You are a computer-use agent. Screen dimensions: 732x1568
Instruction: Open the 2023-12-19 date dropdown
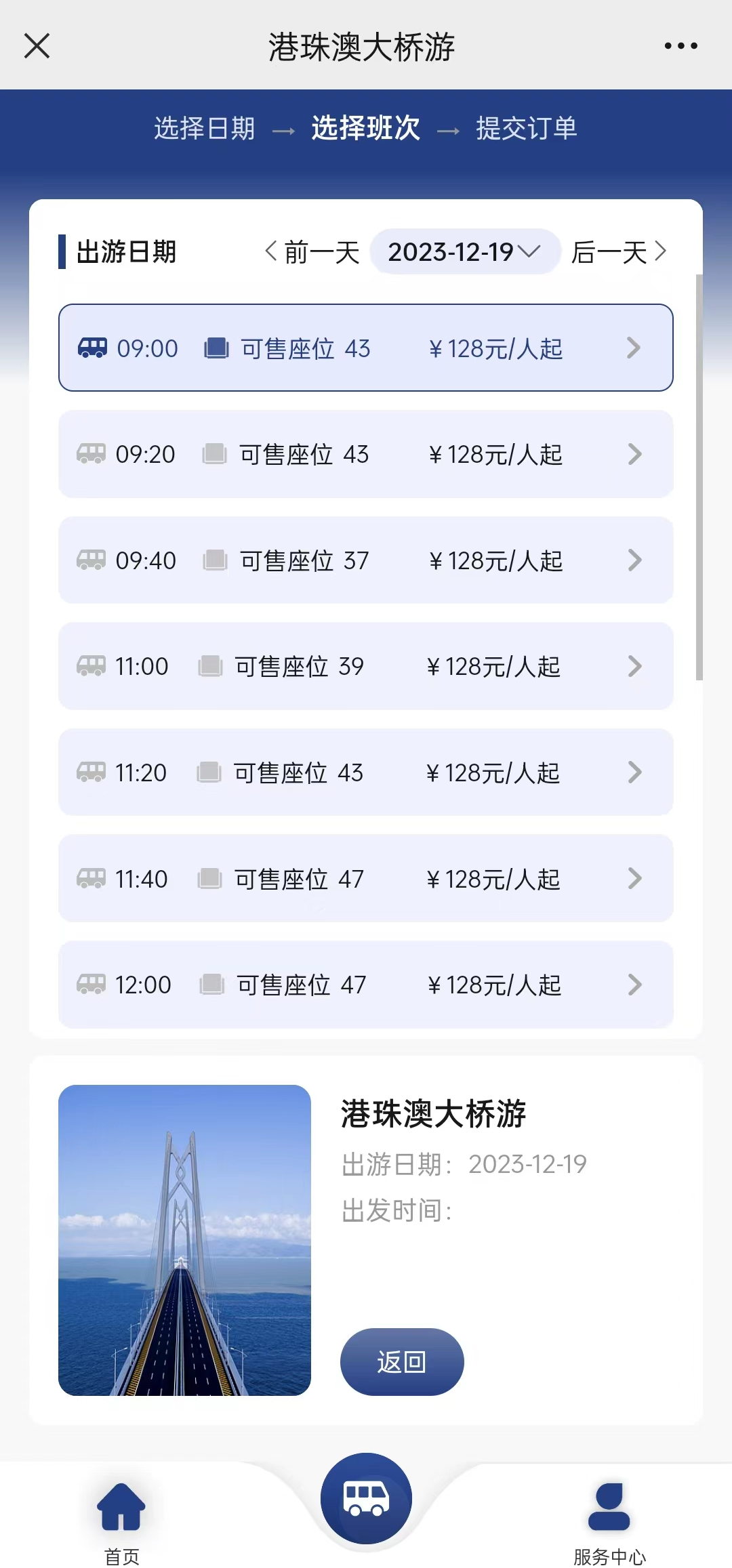[x=464, y=251]
